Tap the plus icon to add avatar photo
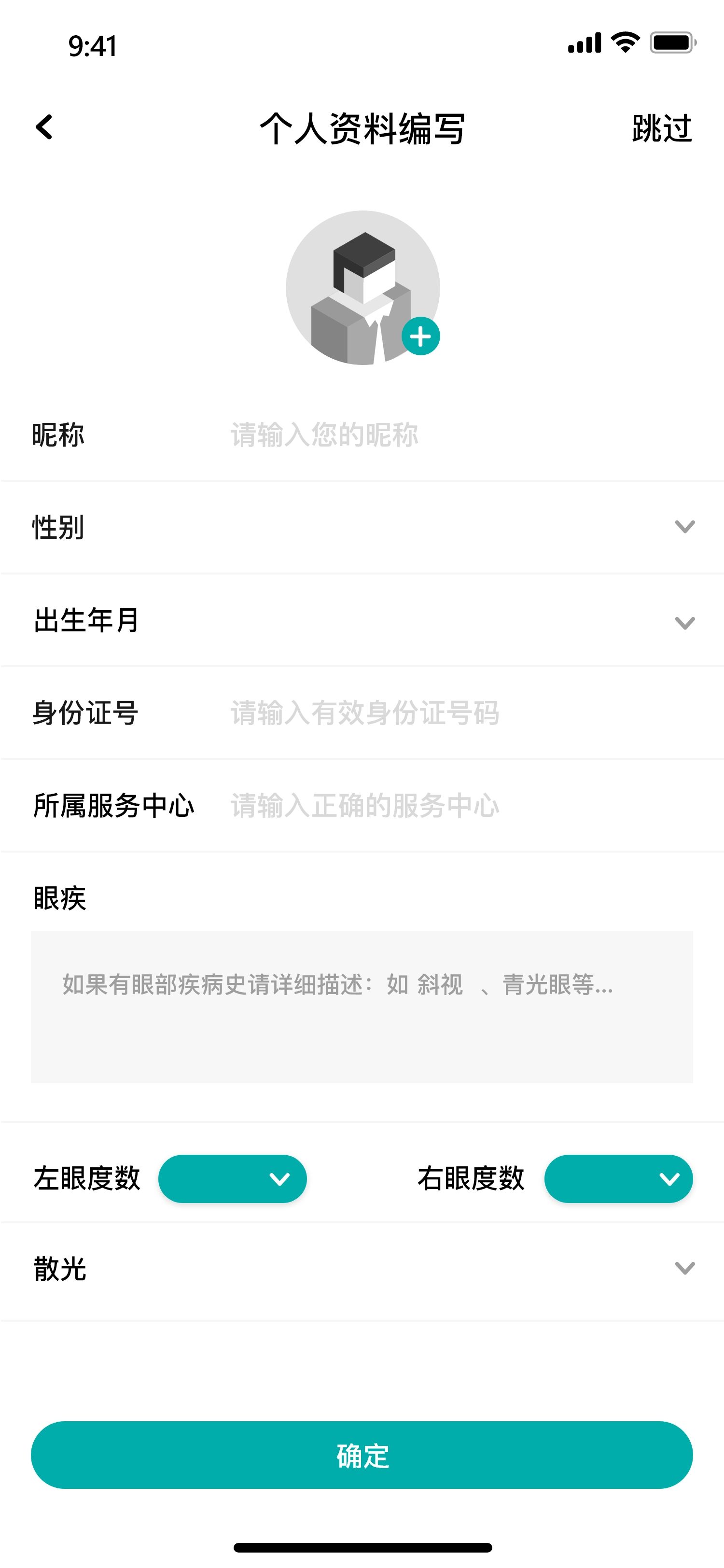Screen dimensions: 724x1568 click(421, 336)
